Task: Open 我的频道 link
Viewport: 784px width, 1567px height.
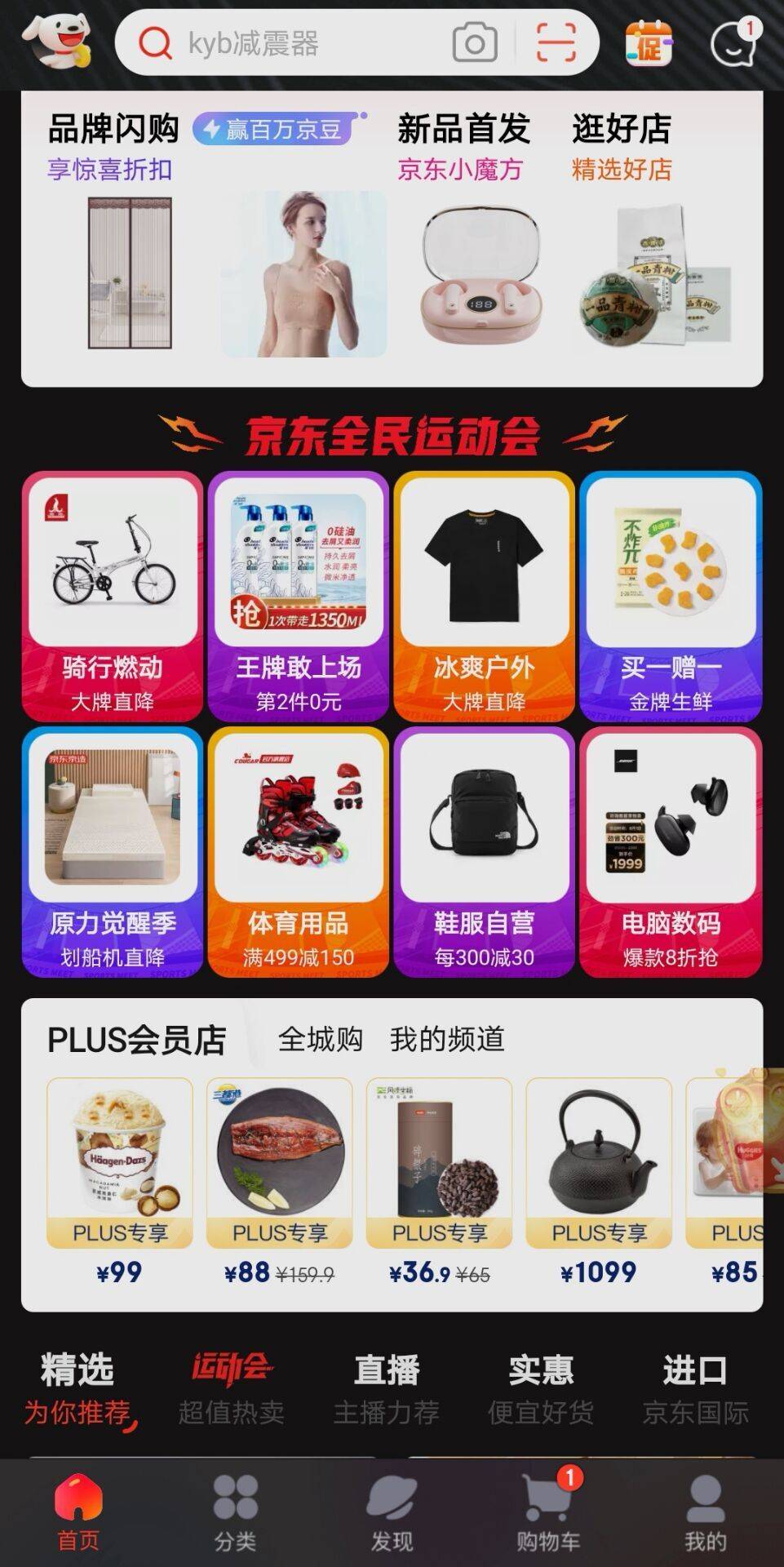Action: pyautogui.click(x=447, y=1039)
